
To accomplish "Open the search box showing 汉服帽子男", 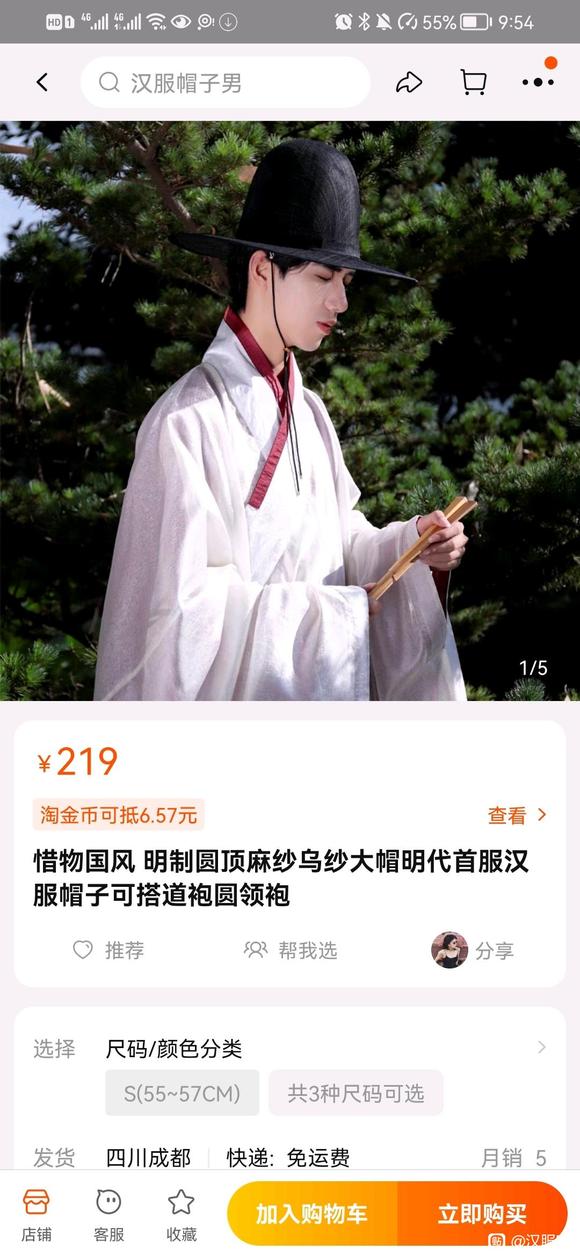I will pos(225,82).
